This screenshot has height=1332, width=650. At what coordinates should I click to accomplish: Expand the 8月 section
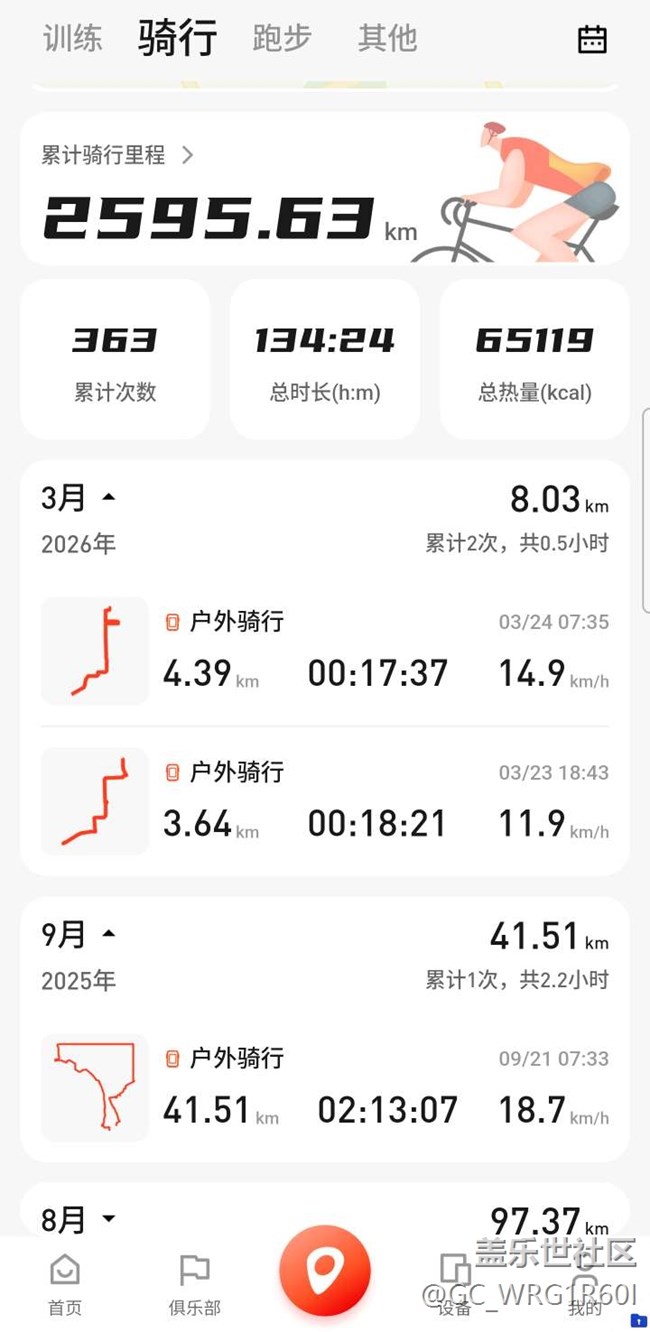(x=109, y=1220)
